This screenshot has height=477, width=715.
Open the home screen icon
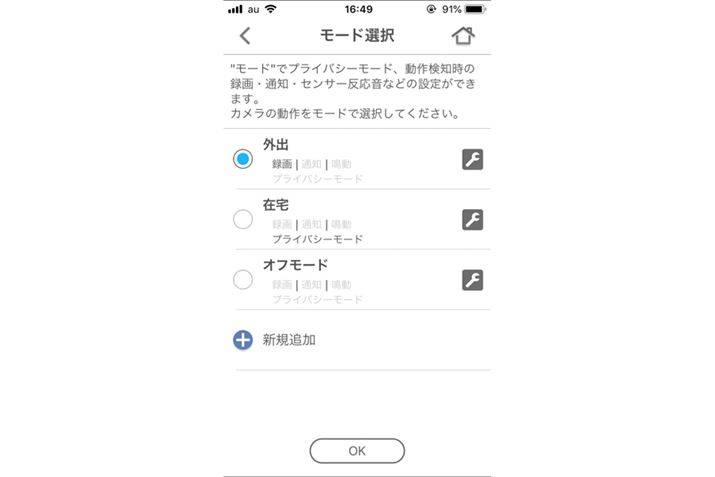click(462, 36)
